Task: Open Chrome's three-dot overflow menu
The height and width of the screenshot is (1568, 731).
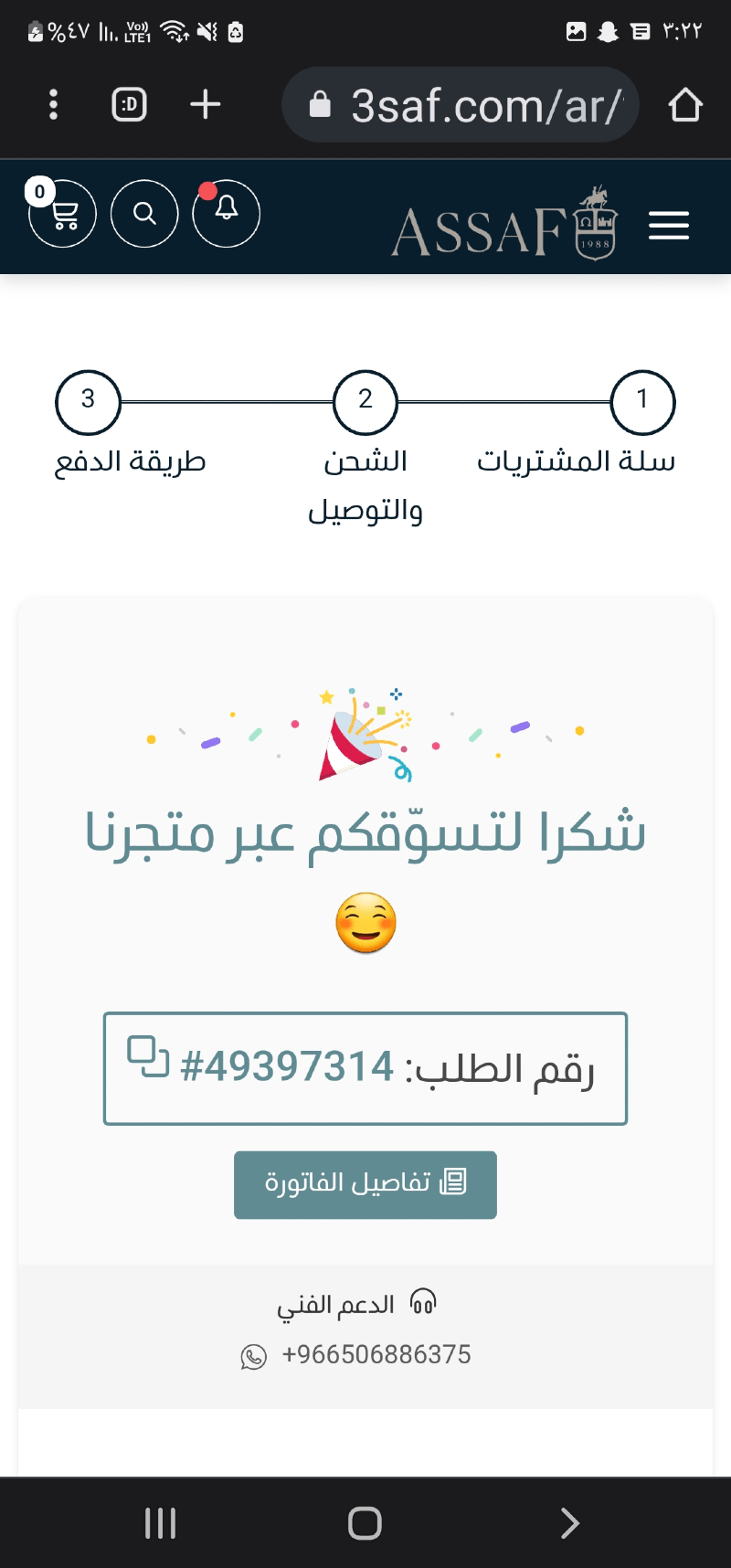Action: pyautogui.click(x=53, y=104)
